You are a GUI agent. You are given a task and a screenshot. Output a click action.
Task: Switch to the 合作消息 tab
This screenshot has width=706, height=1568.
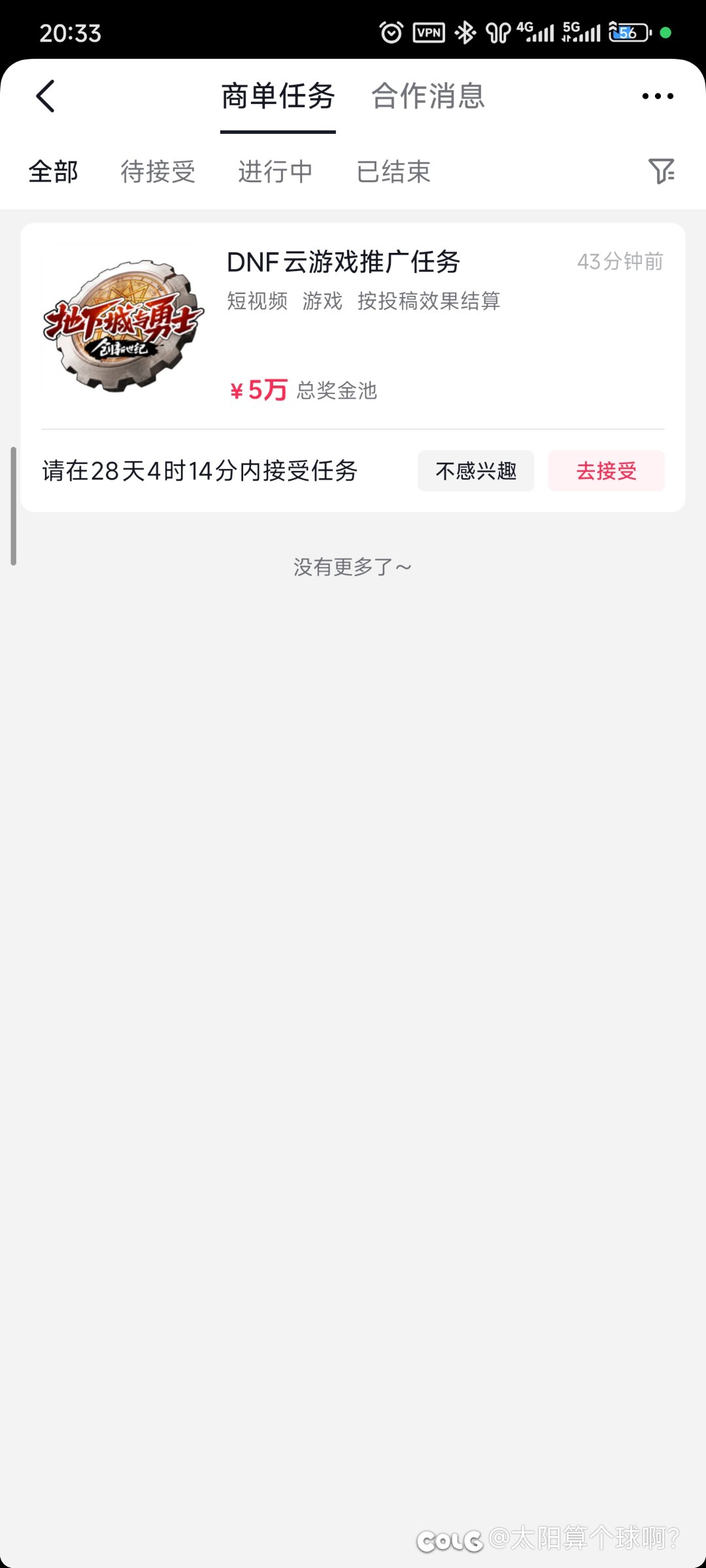tap(428, 97)
